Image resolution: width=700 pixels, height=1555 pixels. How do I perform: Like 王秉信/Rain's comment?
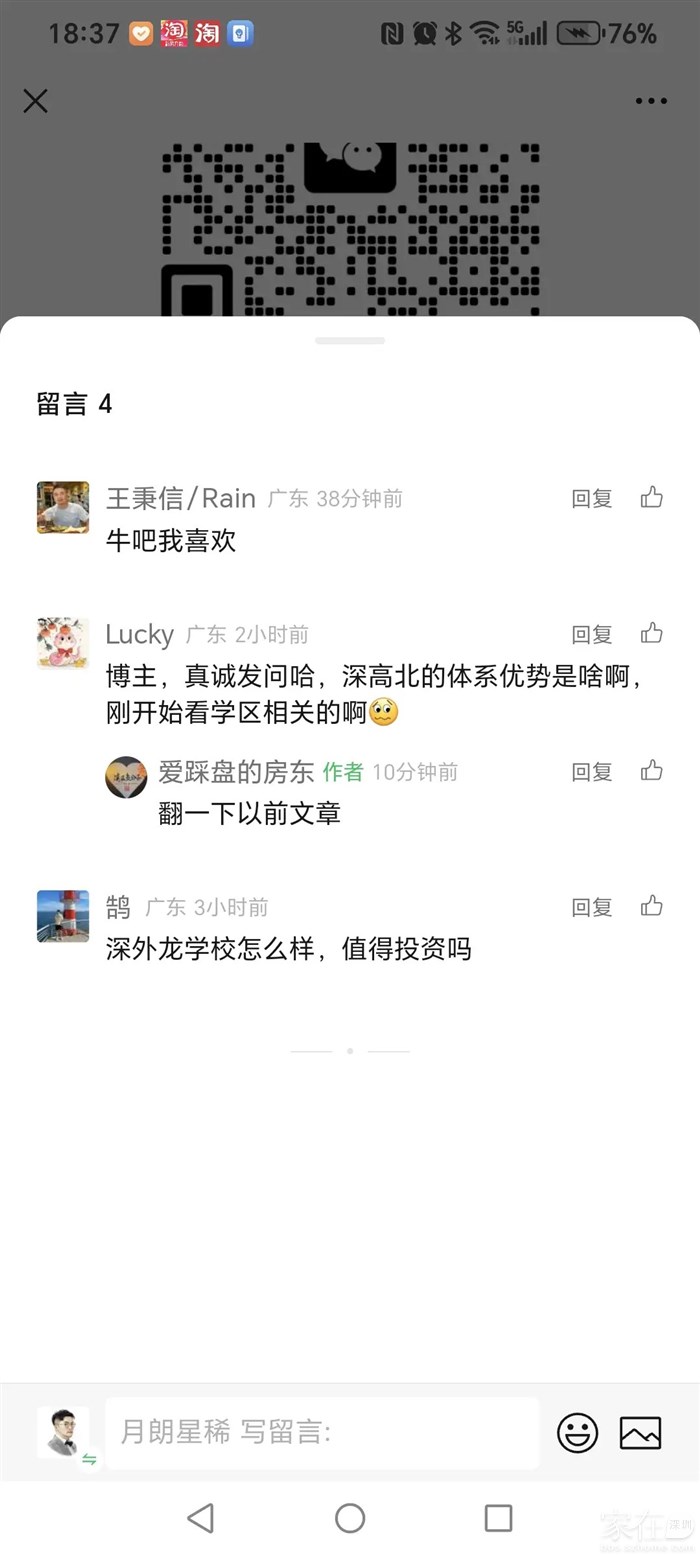[652, 497]
